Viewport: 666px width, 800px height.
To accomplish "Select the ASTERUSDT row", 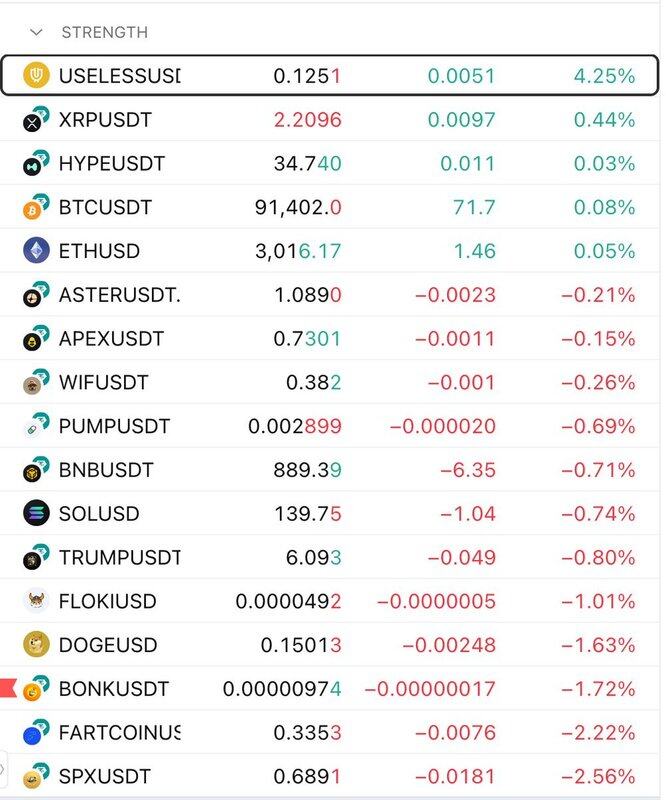I will click(x=120, y=295).
